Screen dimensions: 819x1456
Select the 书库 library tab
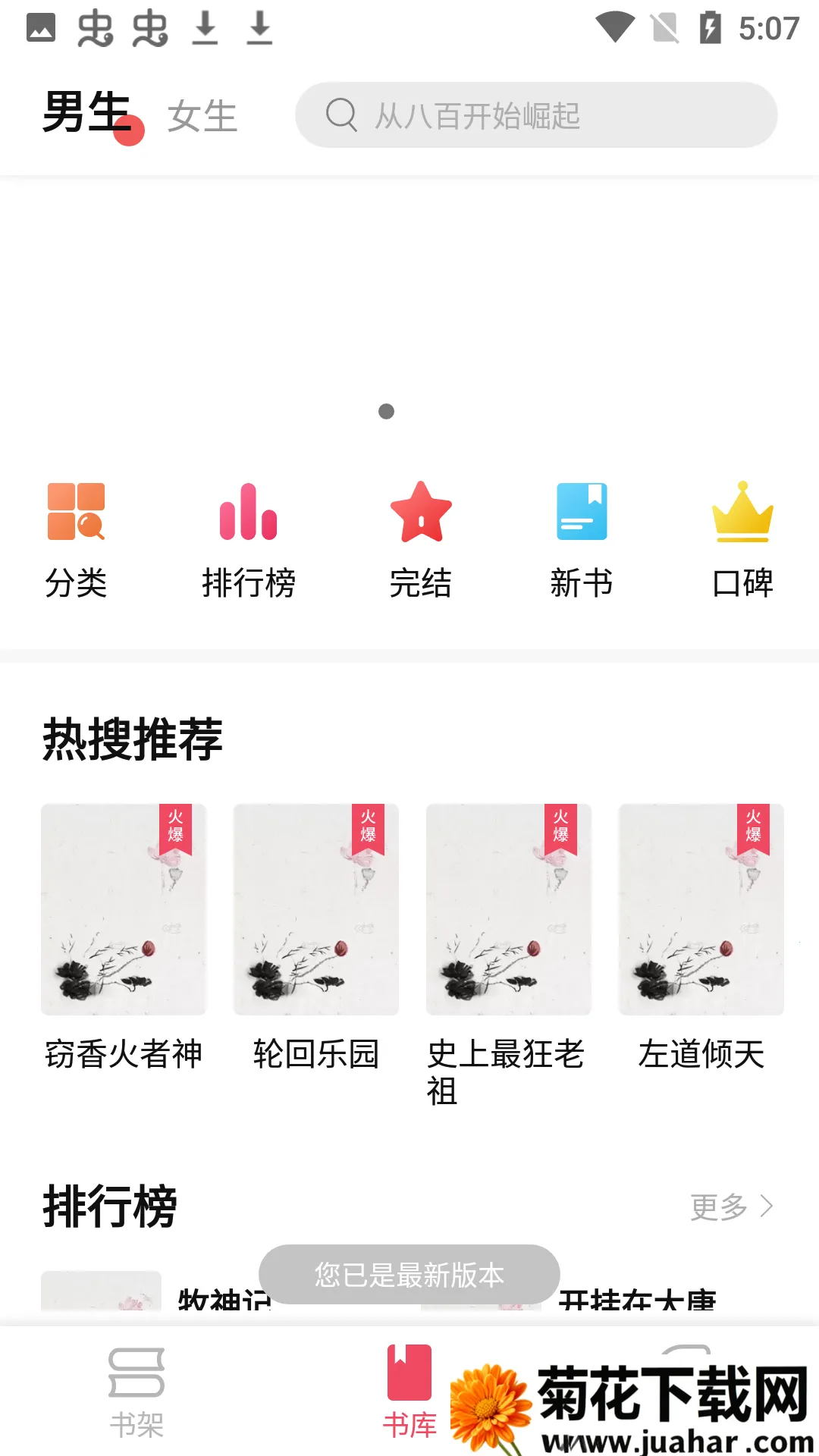(x=409, y=1392)
